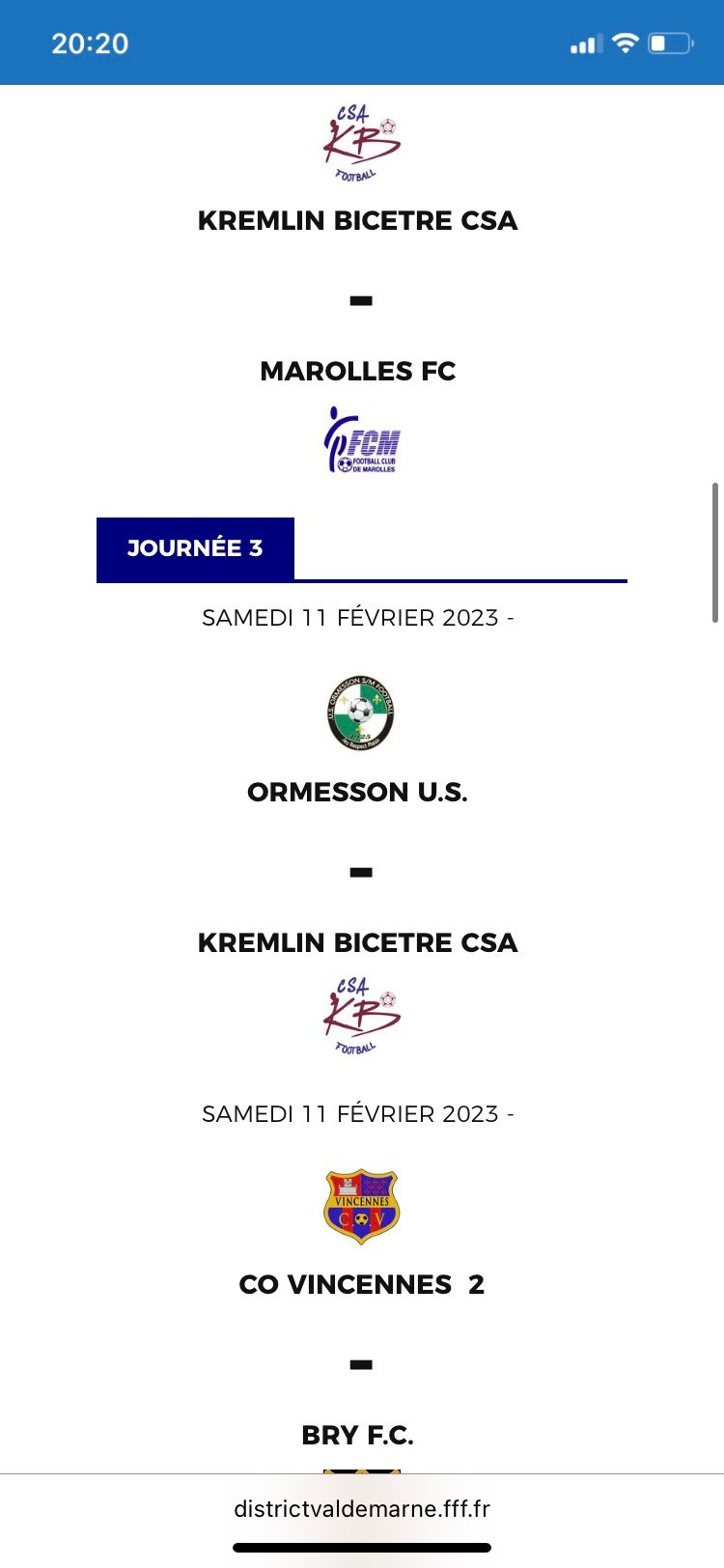Image resolution: width=724 pixels, height=1568 pixels.
Task: Open the Ormesson U.S. vs Kremlin Bicetre match
Action: point(359,871)
